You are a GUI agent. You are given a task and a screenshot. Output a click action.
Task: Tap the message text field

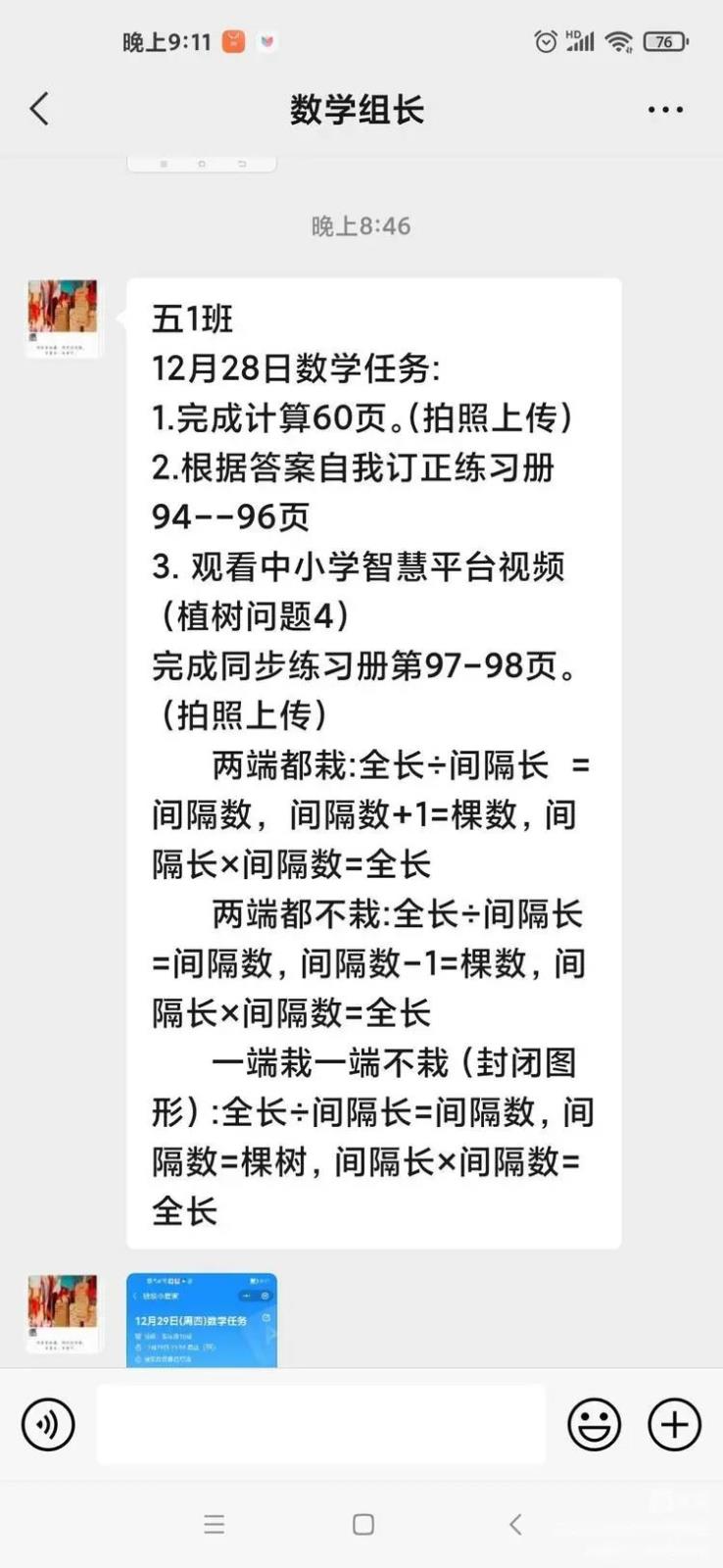(320, 1424)
